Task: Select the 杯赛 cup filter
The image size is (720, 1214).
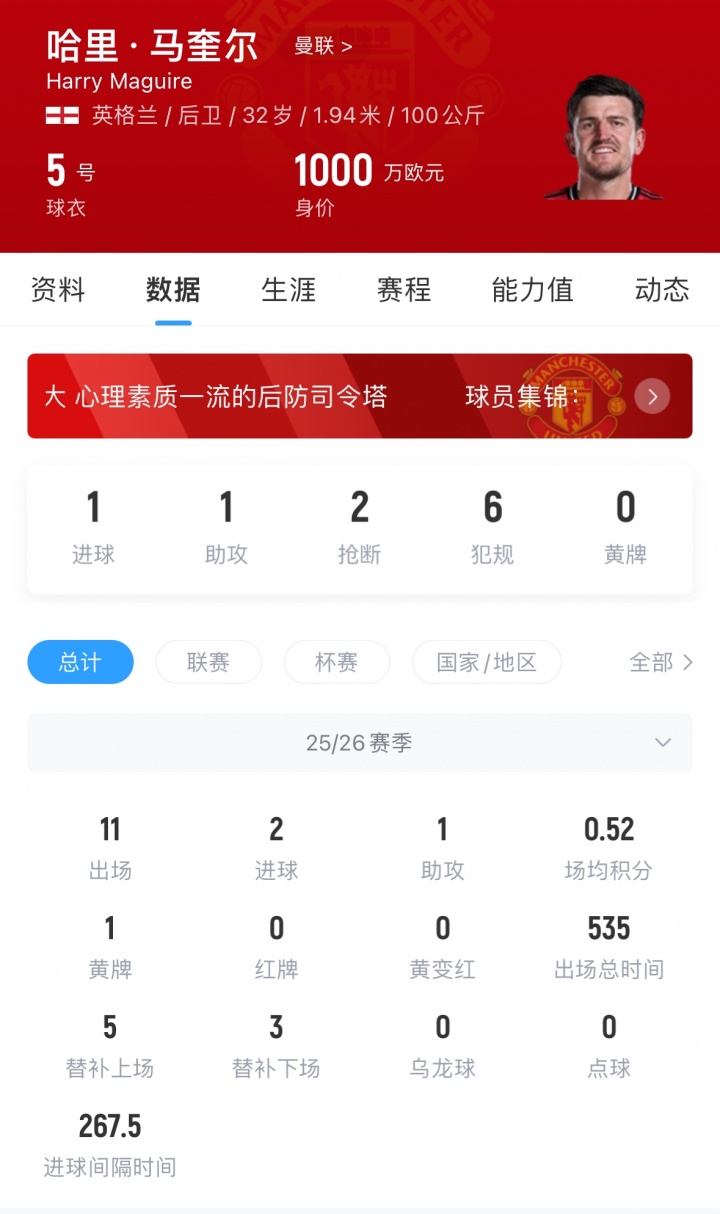Action: click(337, 662)
